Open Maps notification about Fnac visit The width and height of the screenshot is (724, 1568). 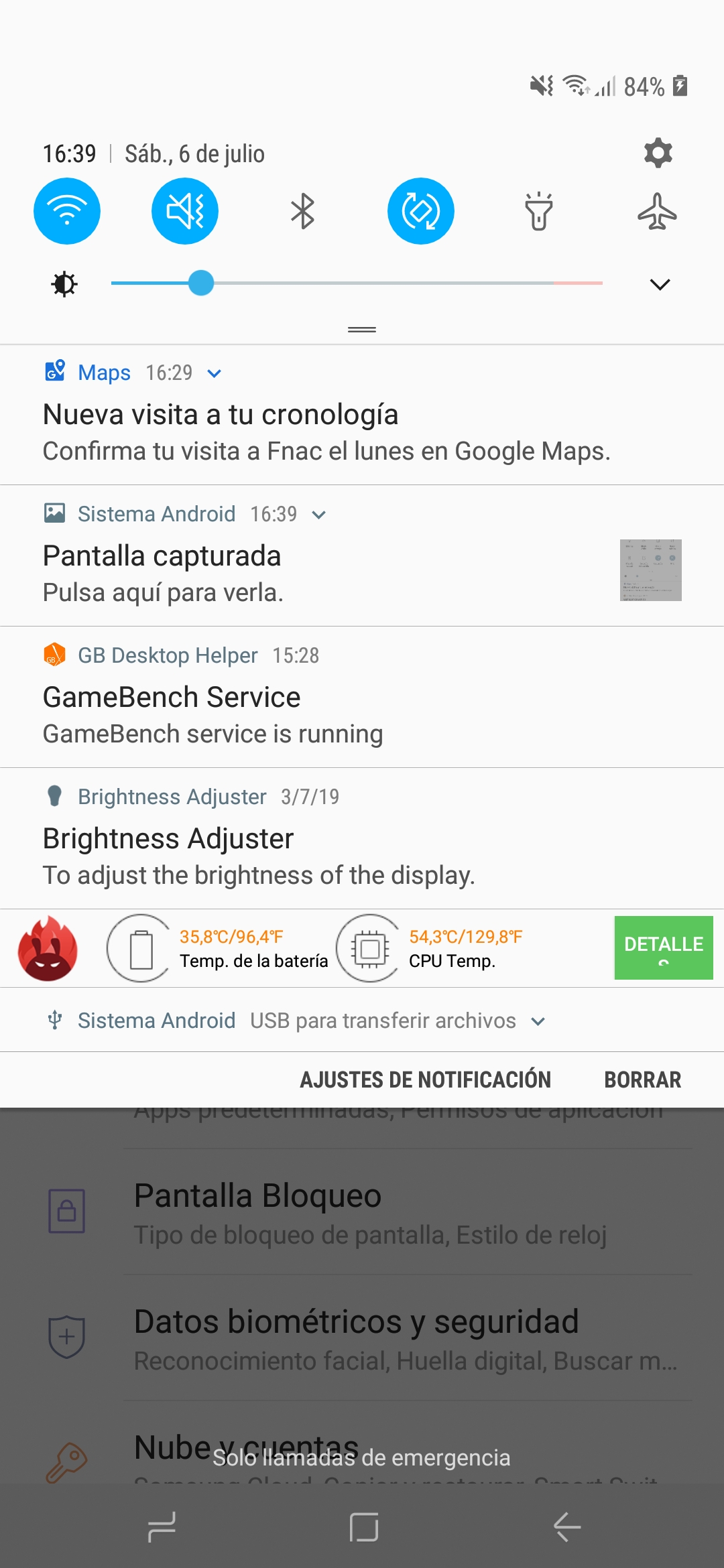click(362, 415)
